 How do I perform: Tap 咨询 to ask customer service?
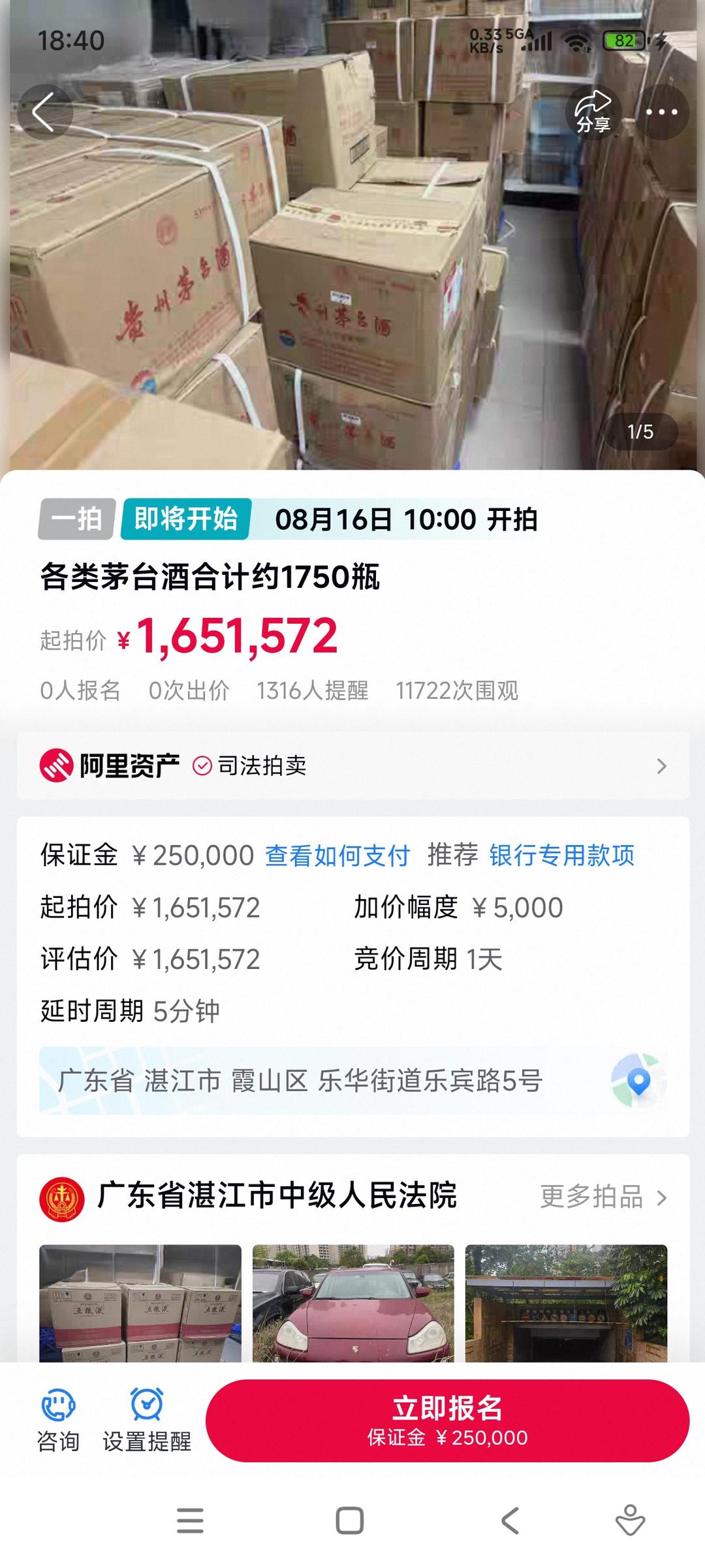point(58,1420)
